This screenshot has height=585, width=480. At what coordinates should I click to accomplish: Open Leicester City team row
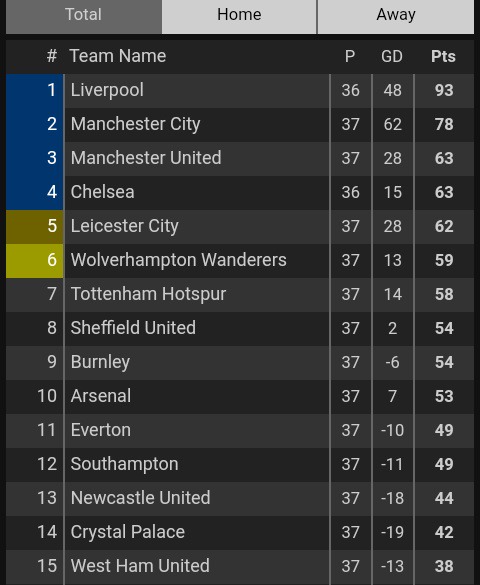pyautogui.click(x=240, y=226)
